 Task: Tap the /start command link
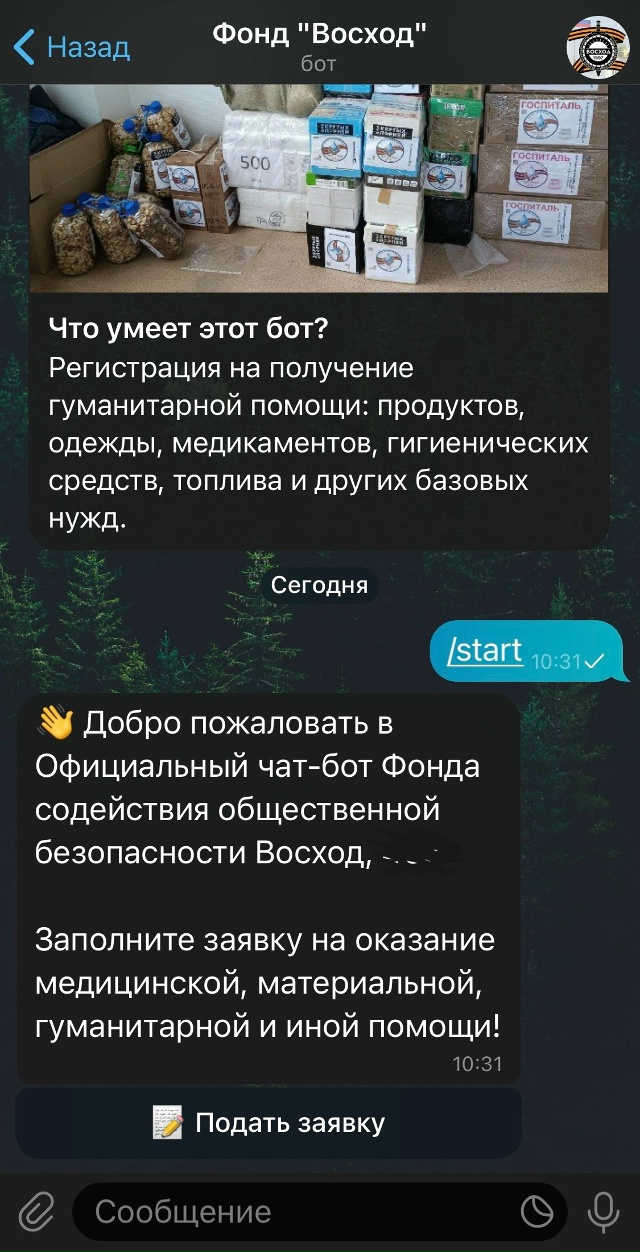point(486,651)
